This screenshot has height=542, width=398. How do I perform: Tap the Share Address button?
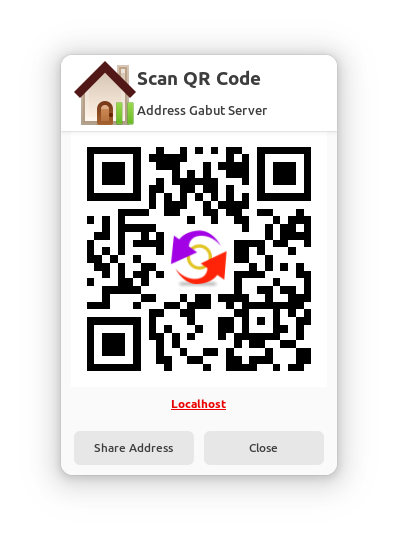tap(134, 448)
